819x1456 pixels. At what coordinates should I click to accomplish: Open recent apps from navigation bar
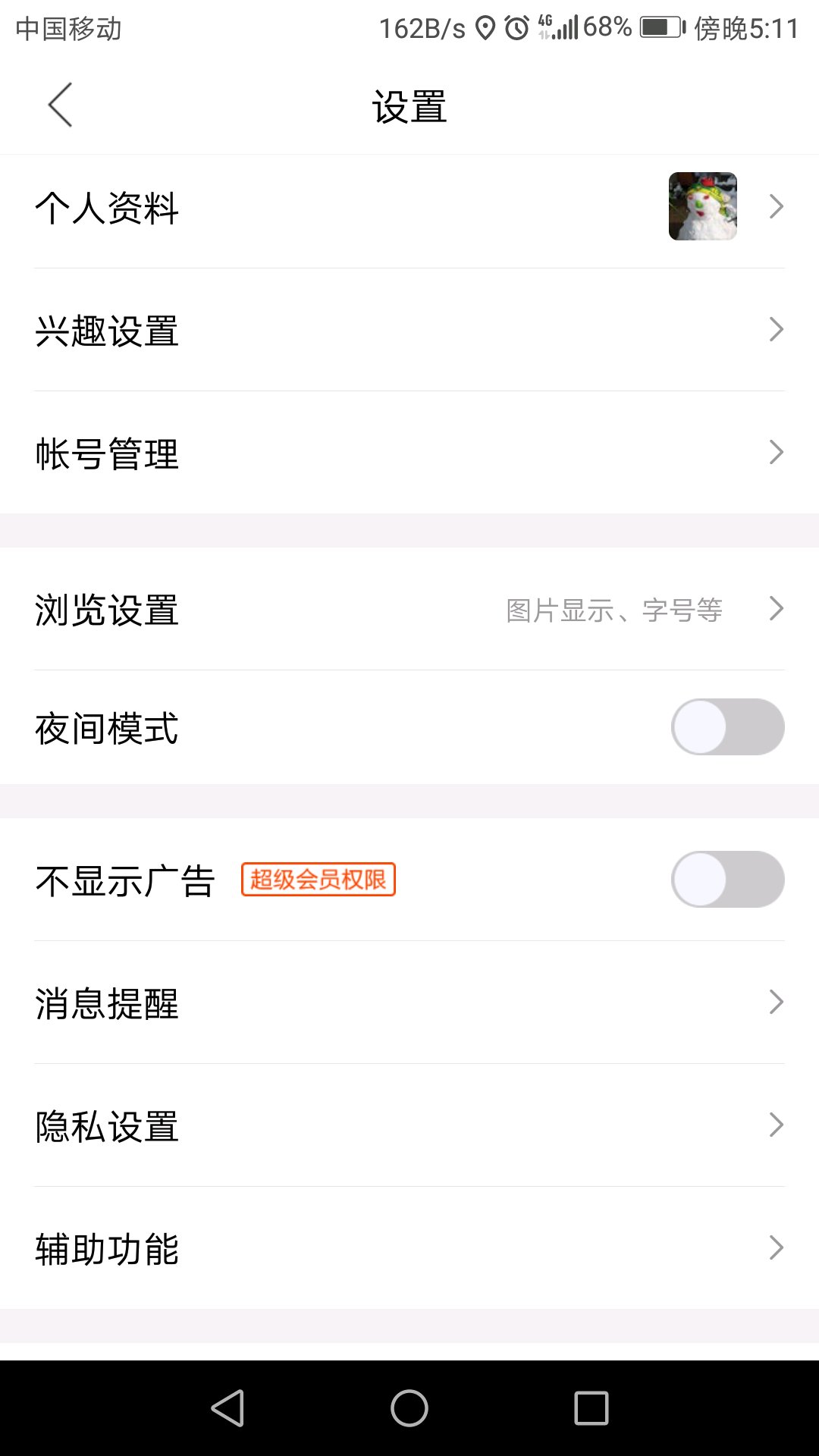click(591, 1408)
